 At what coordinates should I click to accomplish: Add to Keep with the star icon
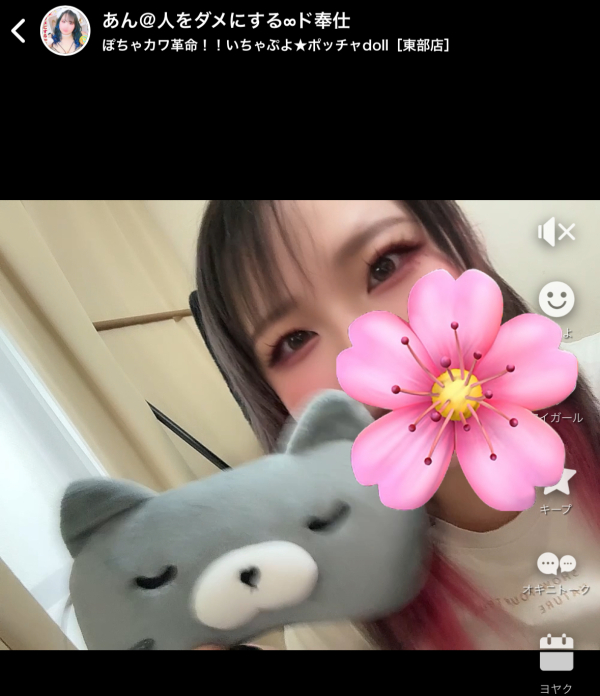point(557,482)
